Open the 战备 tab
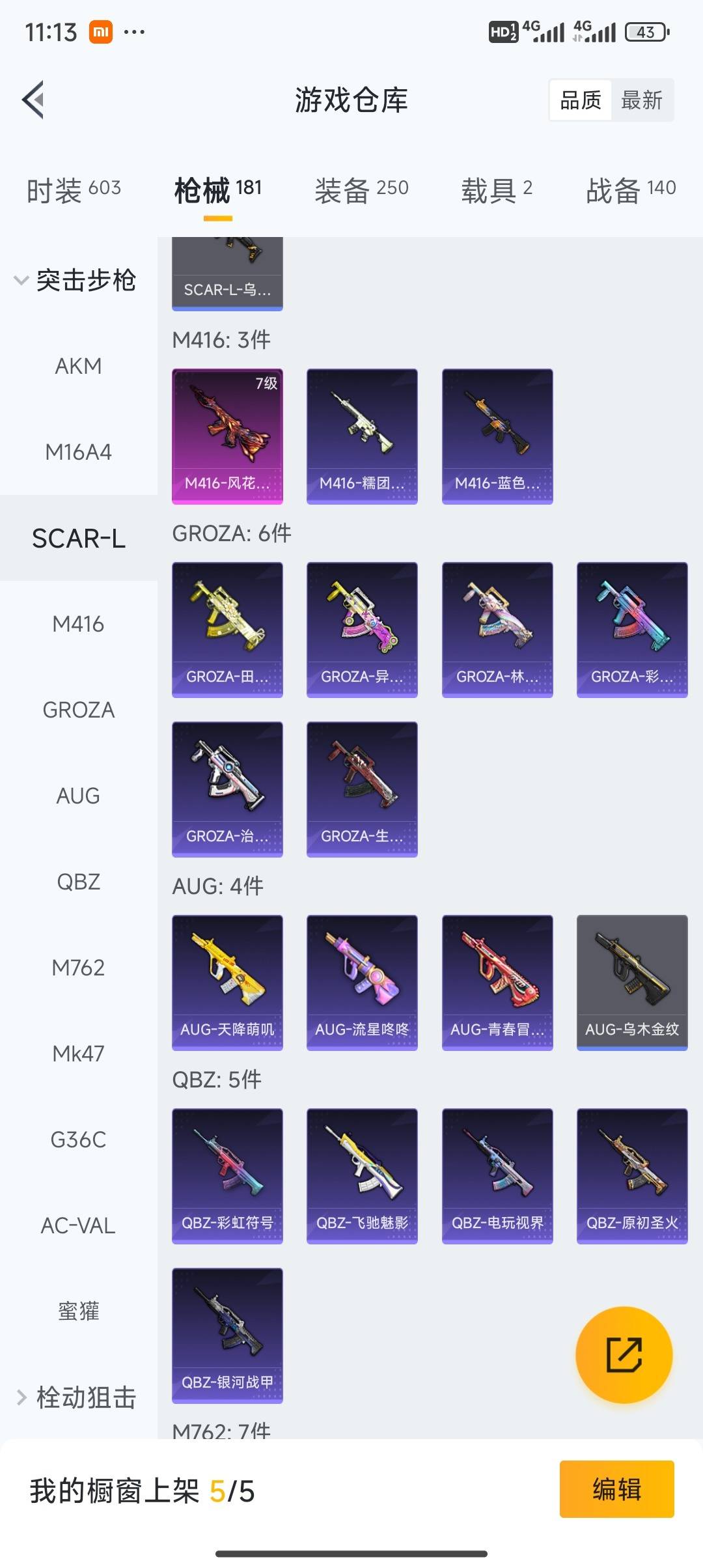 [x=631, y=190]
